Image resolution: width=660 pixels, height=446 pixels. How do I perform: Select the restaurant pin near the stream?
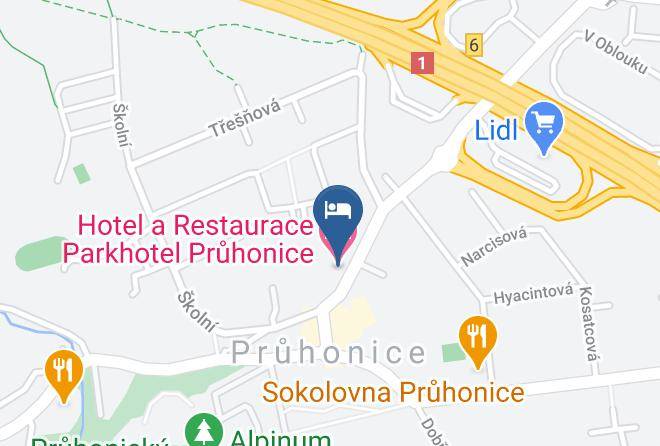(x=64, y=374)
